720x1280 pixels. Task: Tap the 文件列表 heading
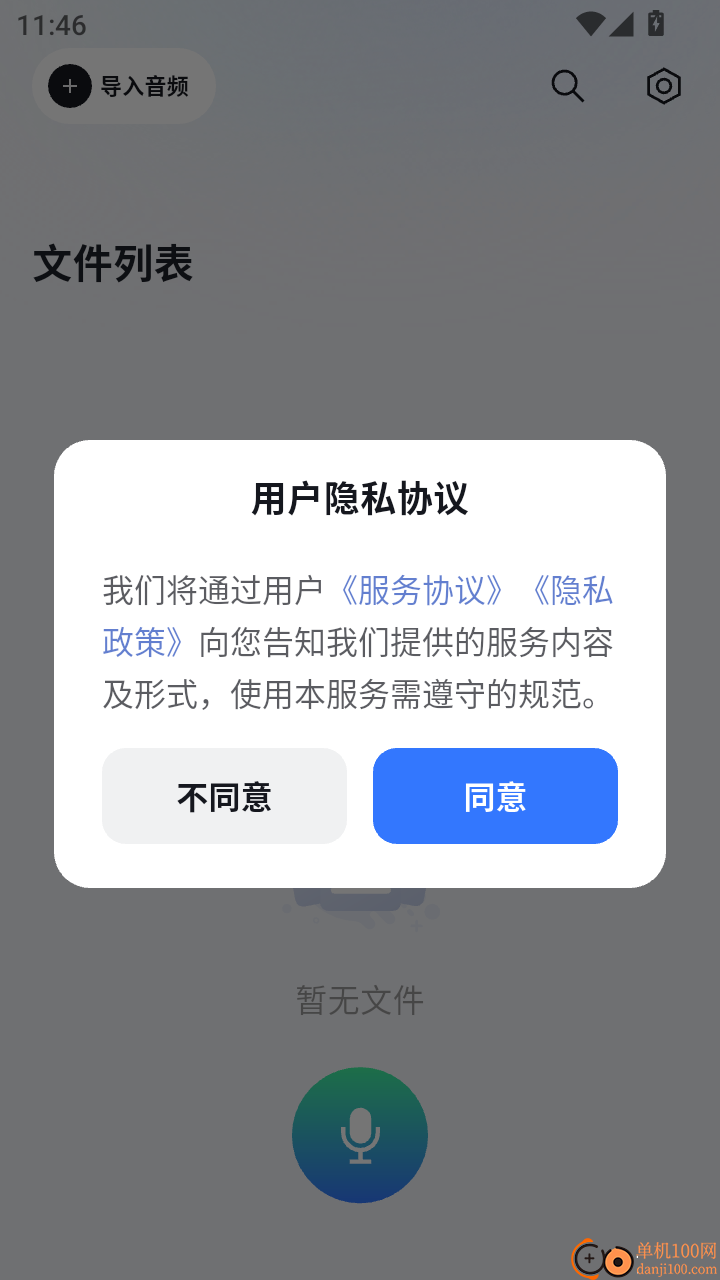click(x=113, y=263)
